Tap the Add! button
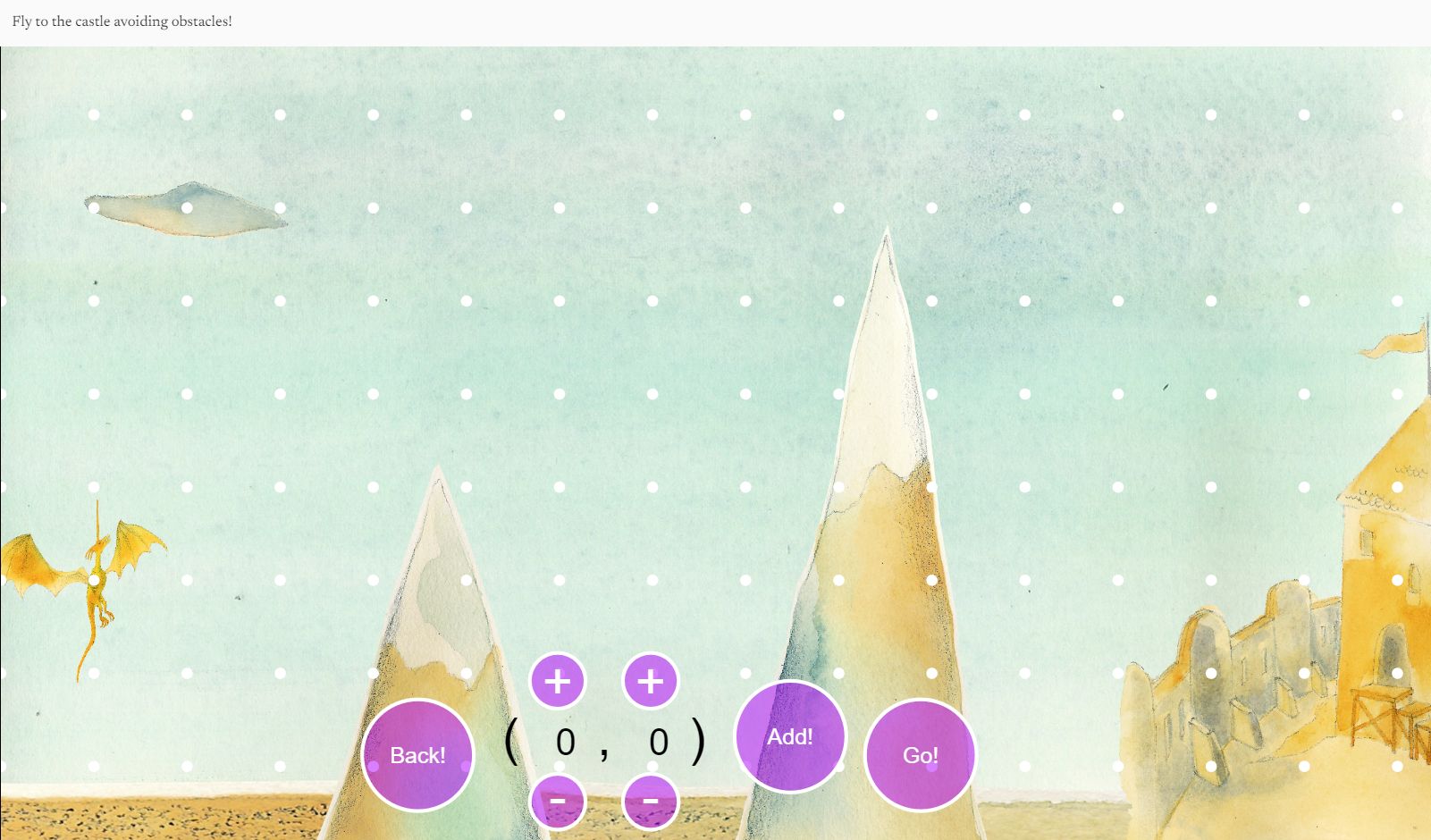This screenshot has height=840, width=1431. 790,736
